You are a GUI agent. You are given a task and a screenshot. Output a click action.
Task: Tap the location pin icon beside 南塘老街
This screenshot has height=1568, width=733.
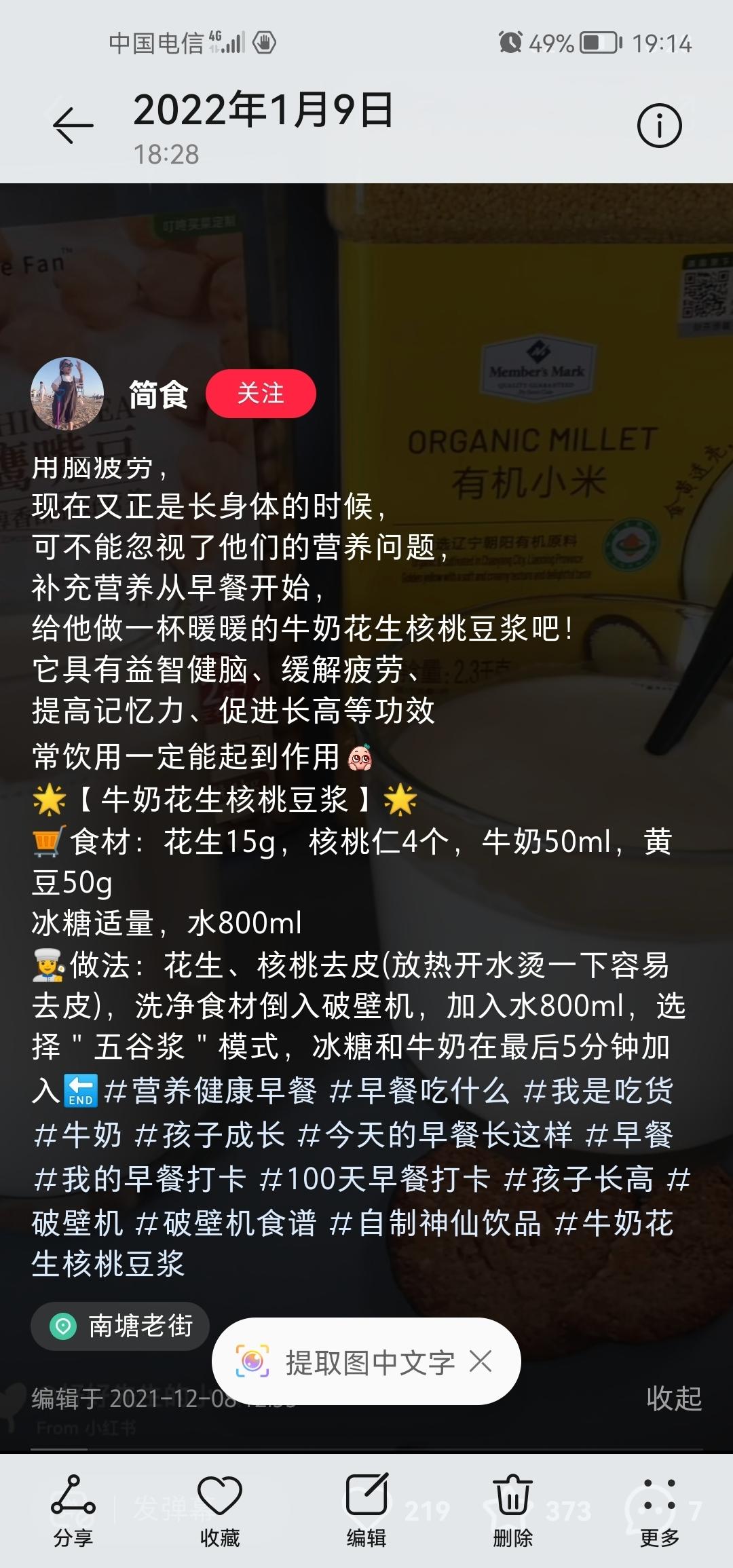coord(64,1325)
